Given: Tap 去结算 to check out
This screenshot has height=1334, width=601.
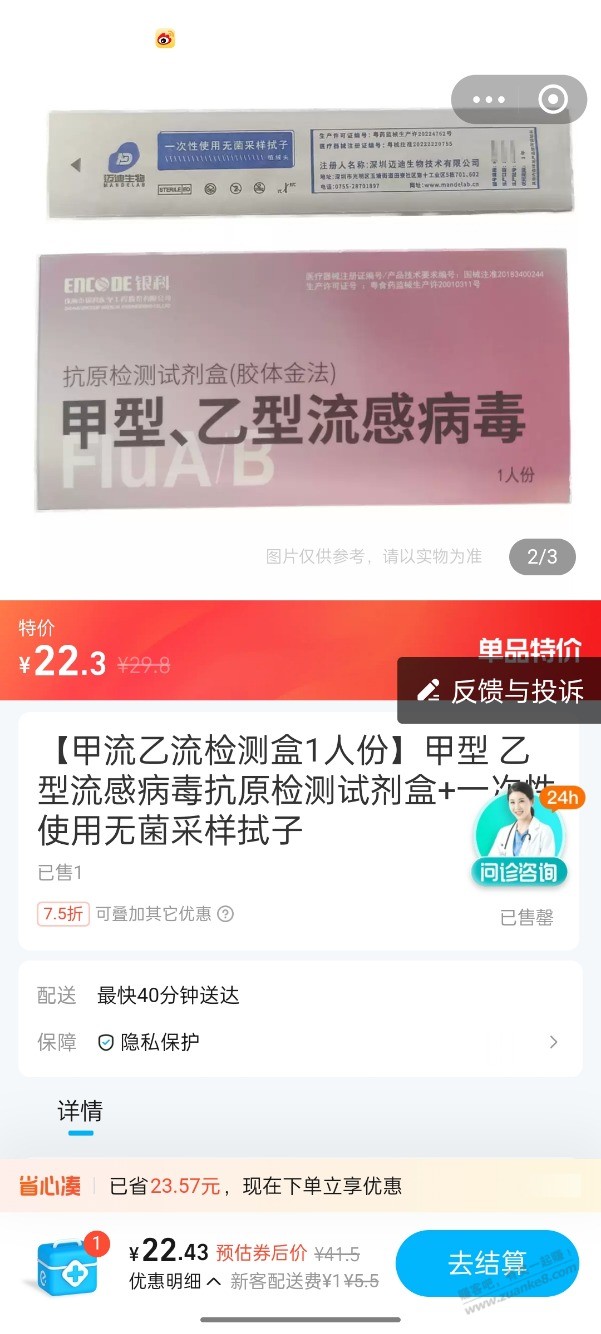Looking at the screenshot, I should [x=487, y=1263].
